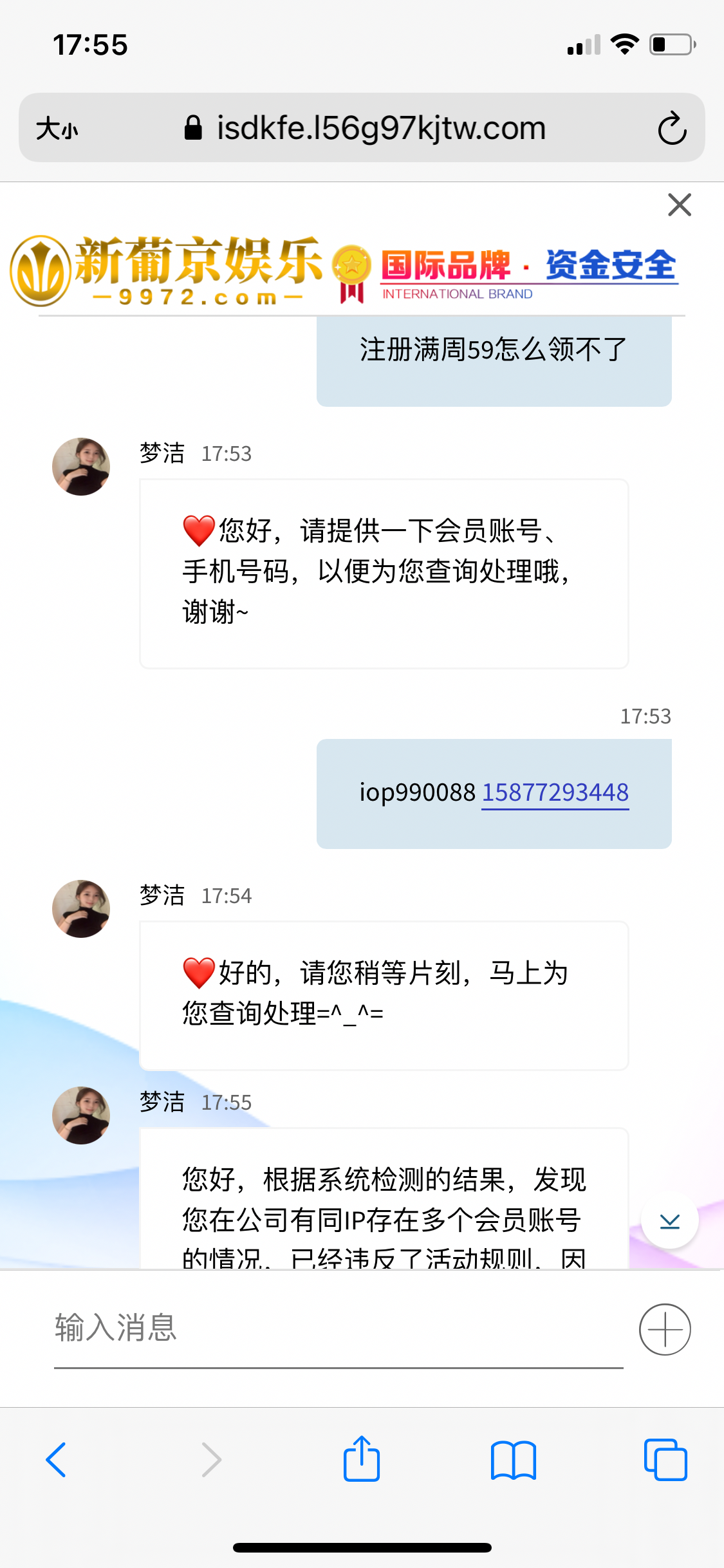Close the chat window with X
The image size is (724, 1568).
pos(679,205)
